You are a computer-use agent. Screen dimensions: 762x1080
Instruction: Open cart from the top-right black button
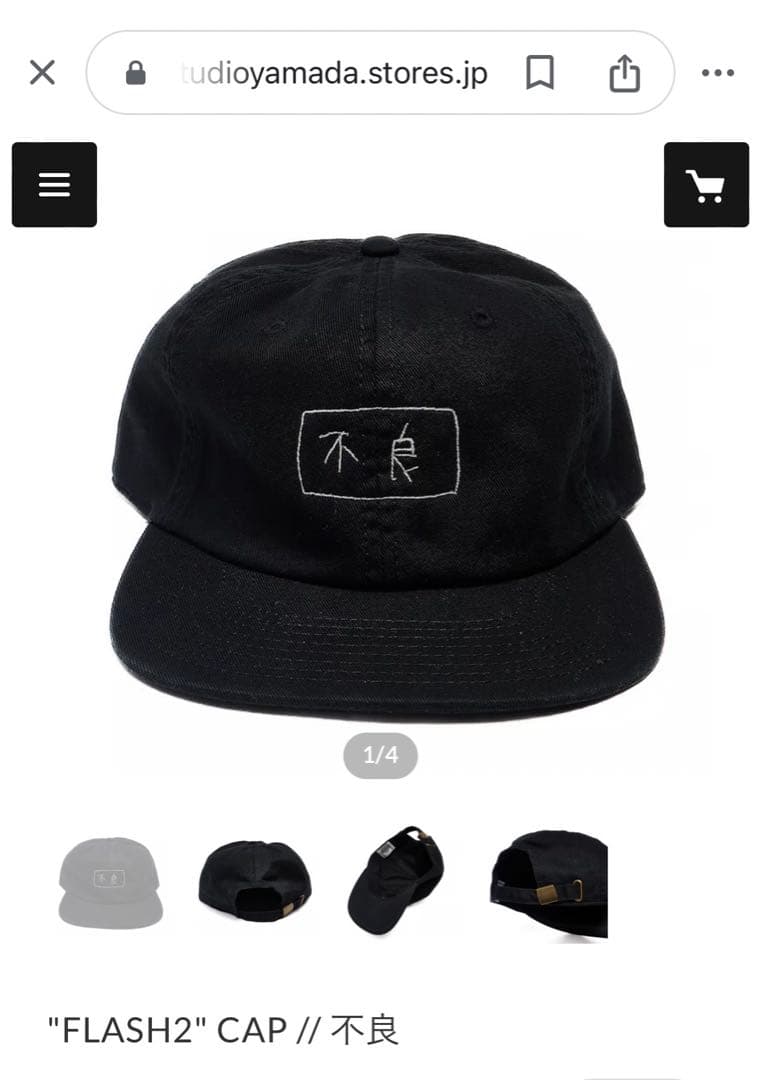(706, 185)
